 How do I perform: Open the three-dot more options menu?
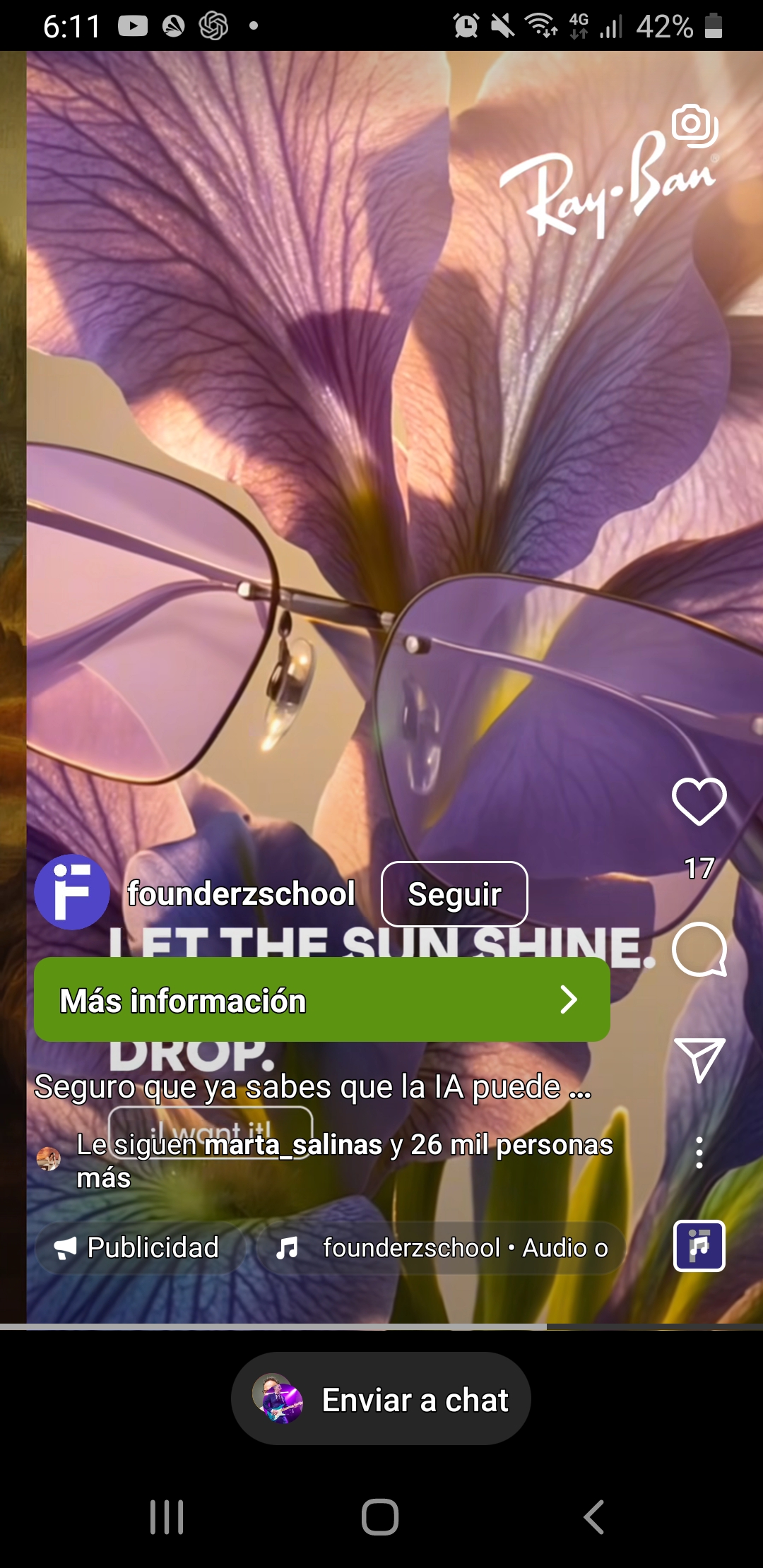699,1153
